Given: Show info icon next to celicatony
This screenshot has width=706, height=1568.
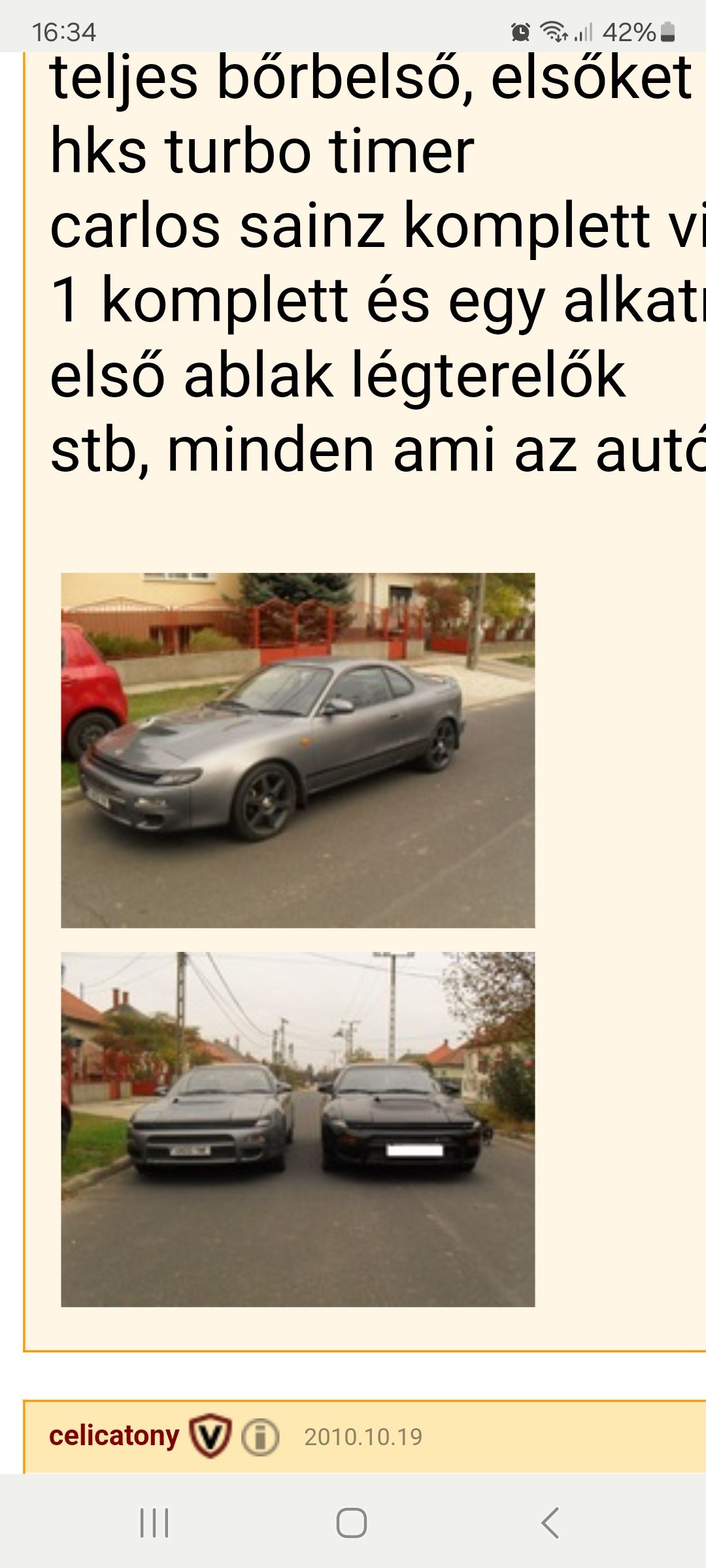Looking at the screenshot, I should click(260, 1437).
